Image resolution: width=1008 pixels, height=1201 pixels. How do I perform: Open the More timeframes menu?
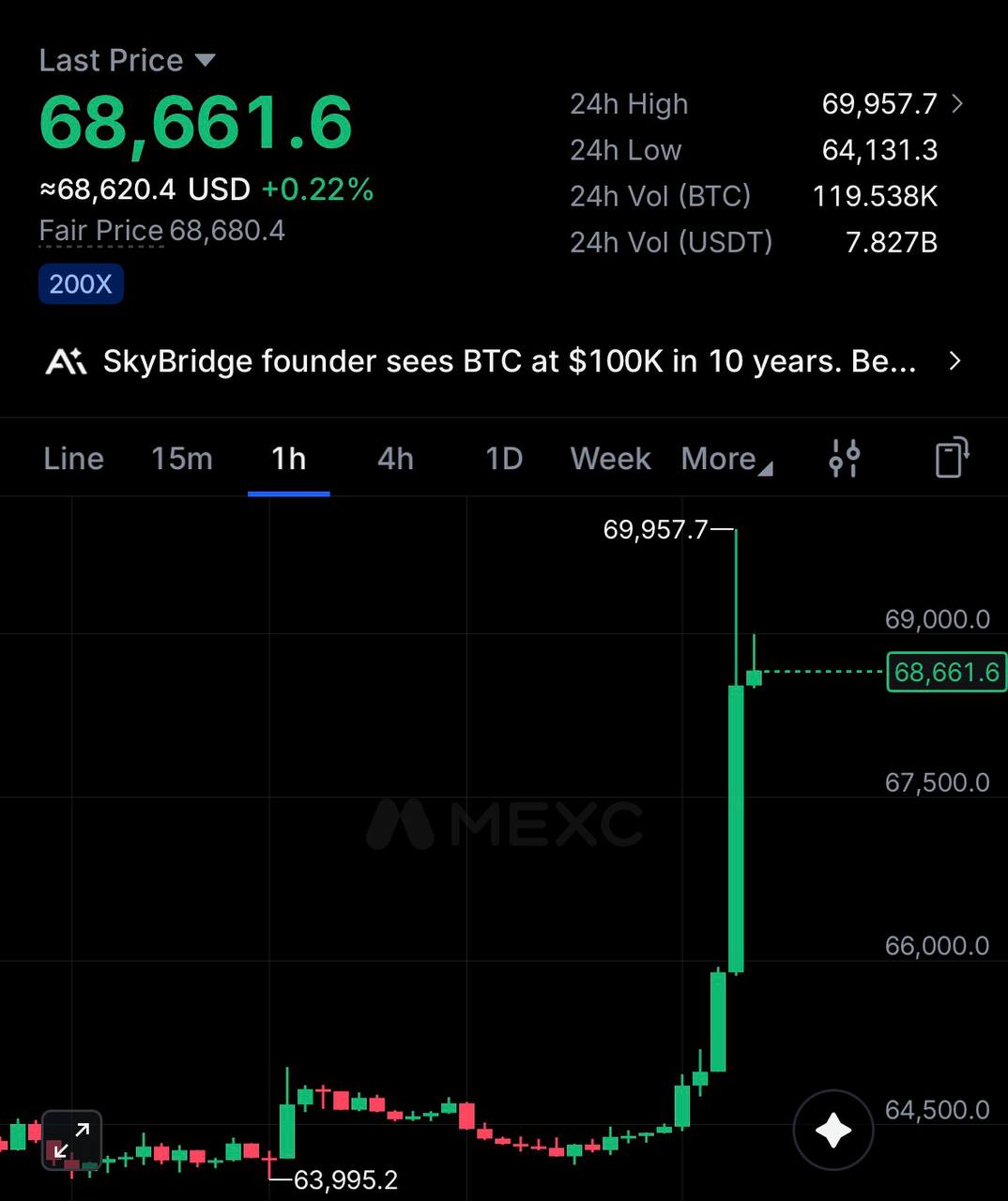(x=726, y=459)
